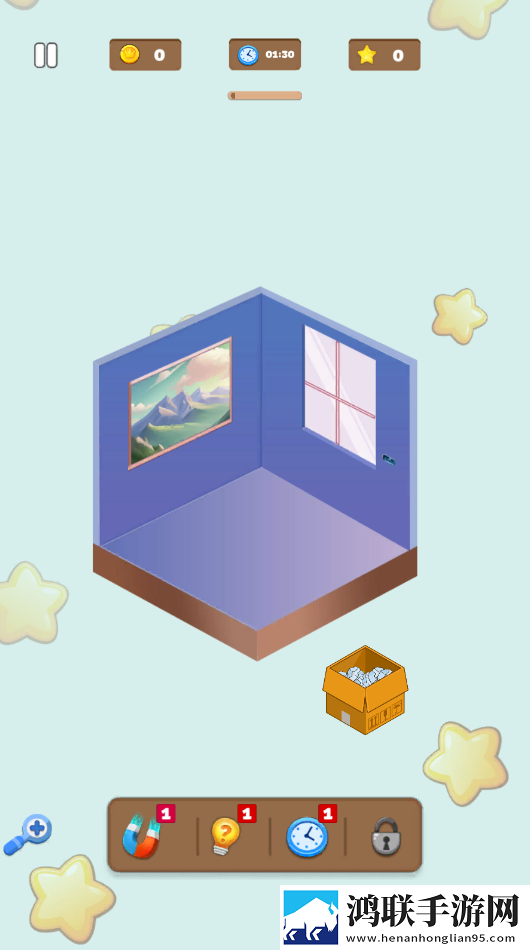This screenshot has height=950, width=530.
Task: Use the lightbulb hint power-up
Action: click(225, 836)
